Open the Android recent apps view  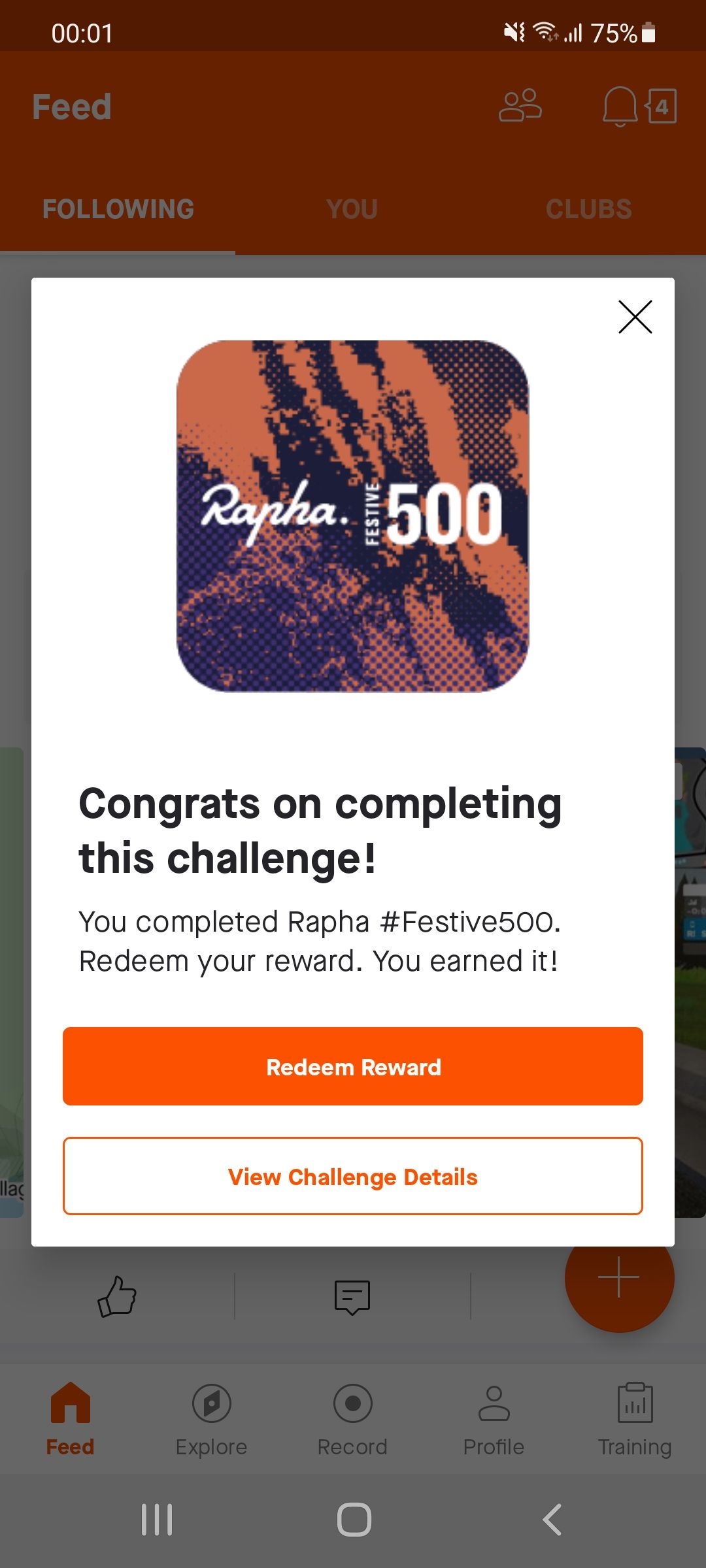(x=157, y=1520)
